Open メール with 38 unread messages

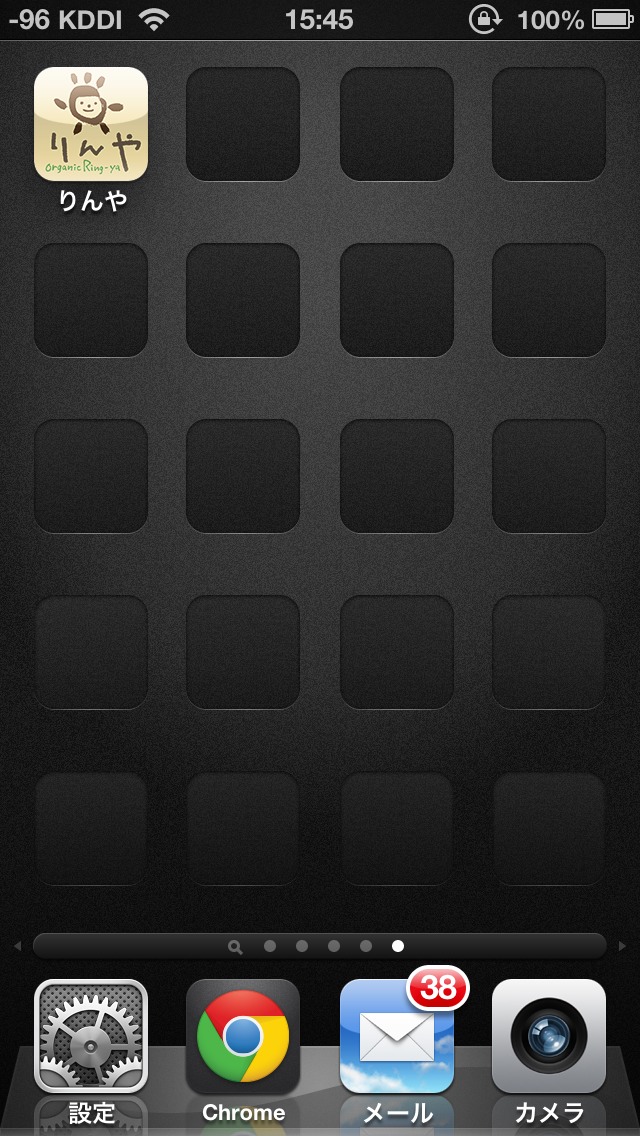[396, 1036]
